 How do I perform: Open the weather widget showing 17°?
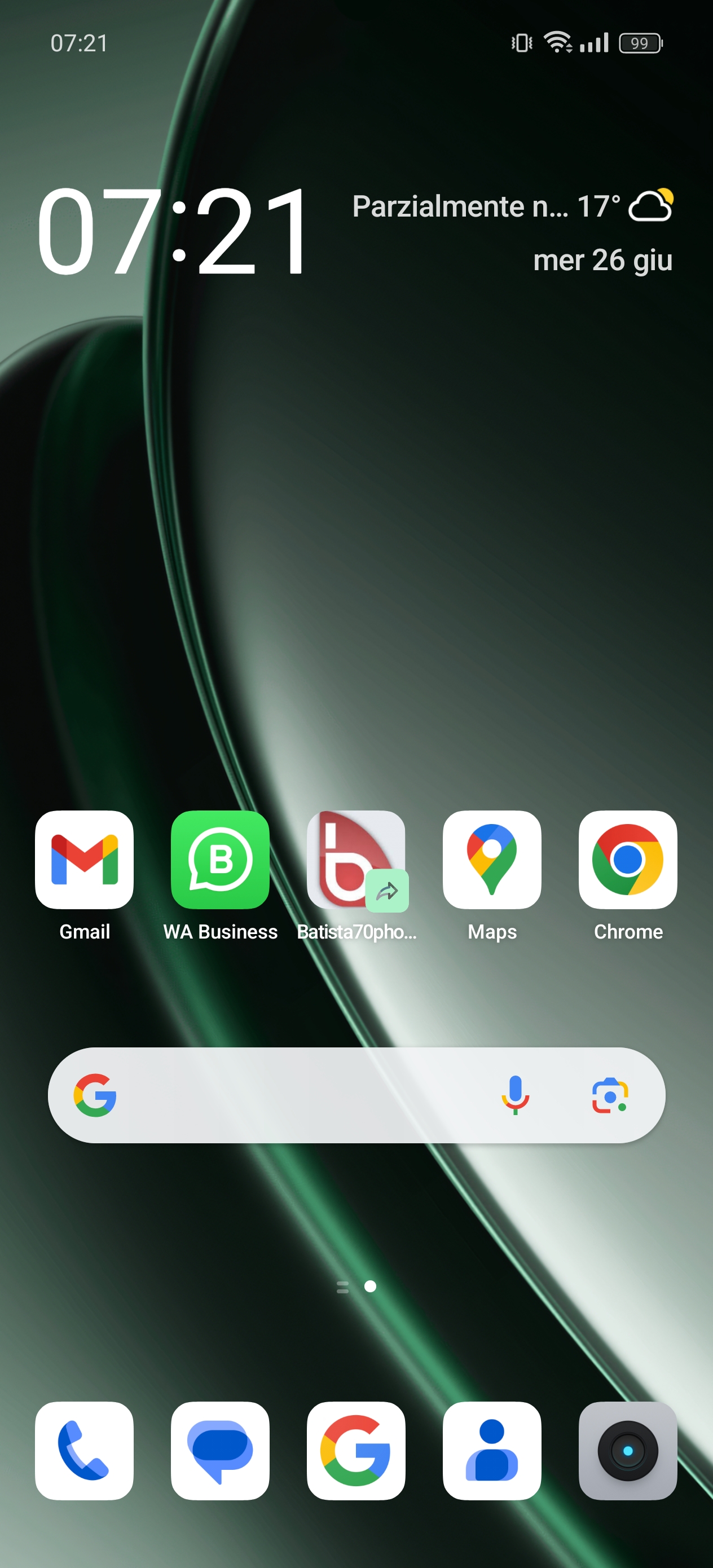tap(512, 206)
